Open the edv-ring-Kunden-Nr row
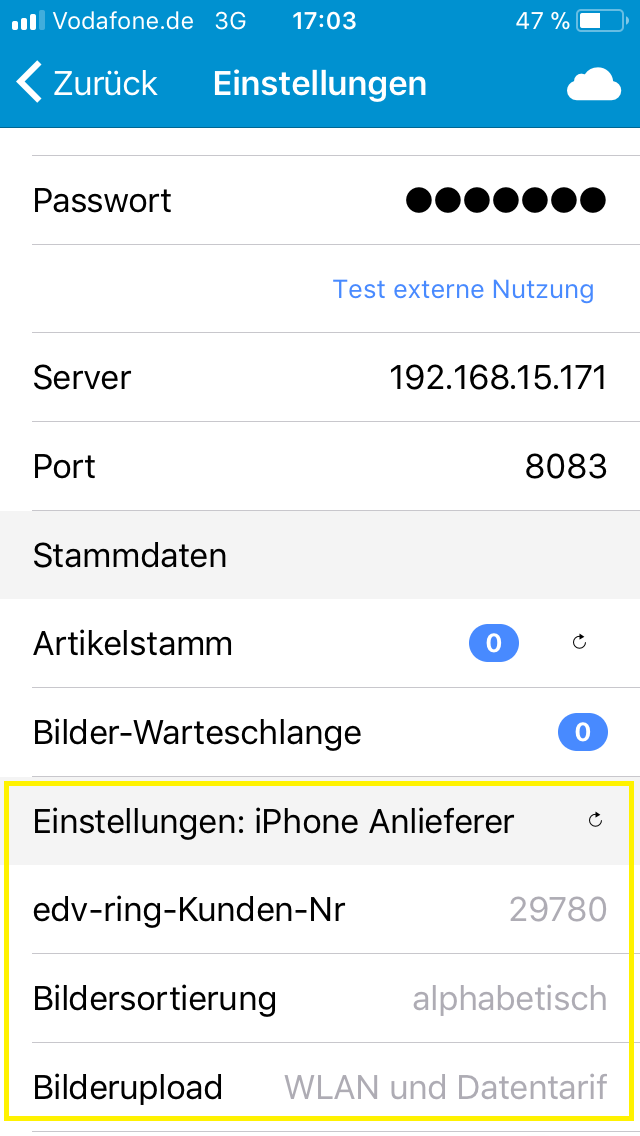 coord(320,910)
